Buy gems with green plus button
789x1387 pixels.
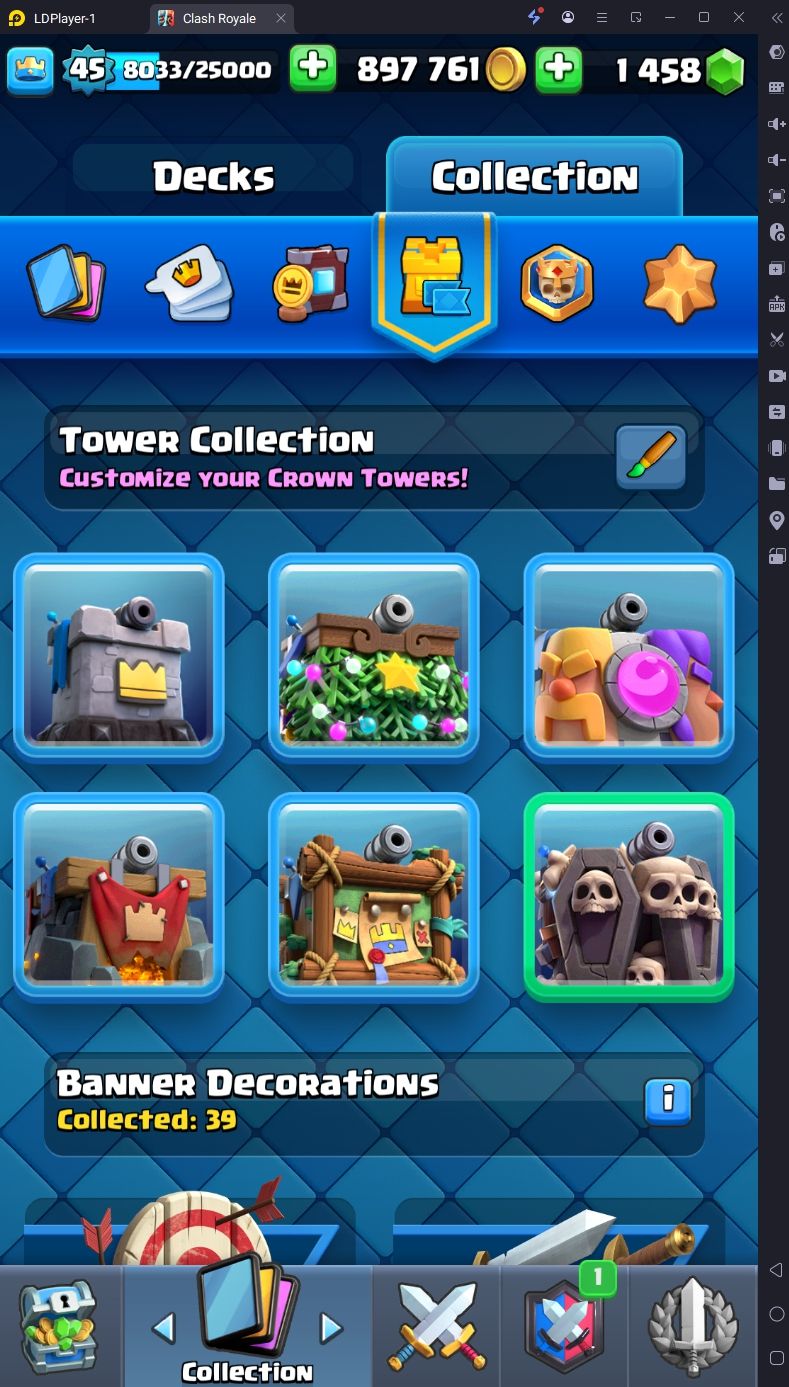(559, 69)
